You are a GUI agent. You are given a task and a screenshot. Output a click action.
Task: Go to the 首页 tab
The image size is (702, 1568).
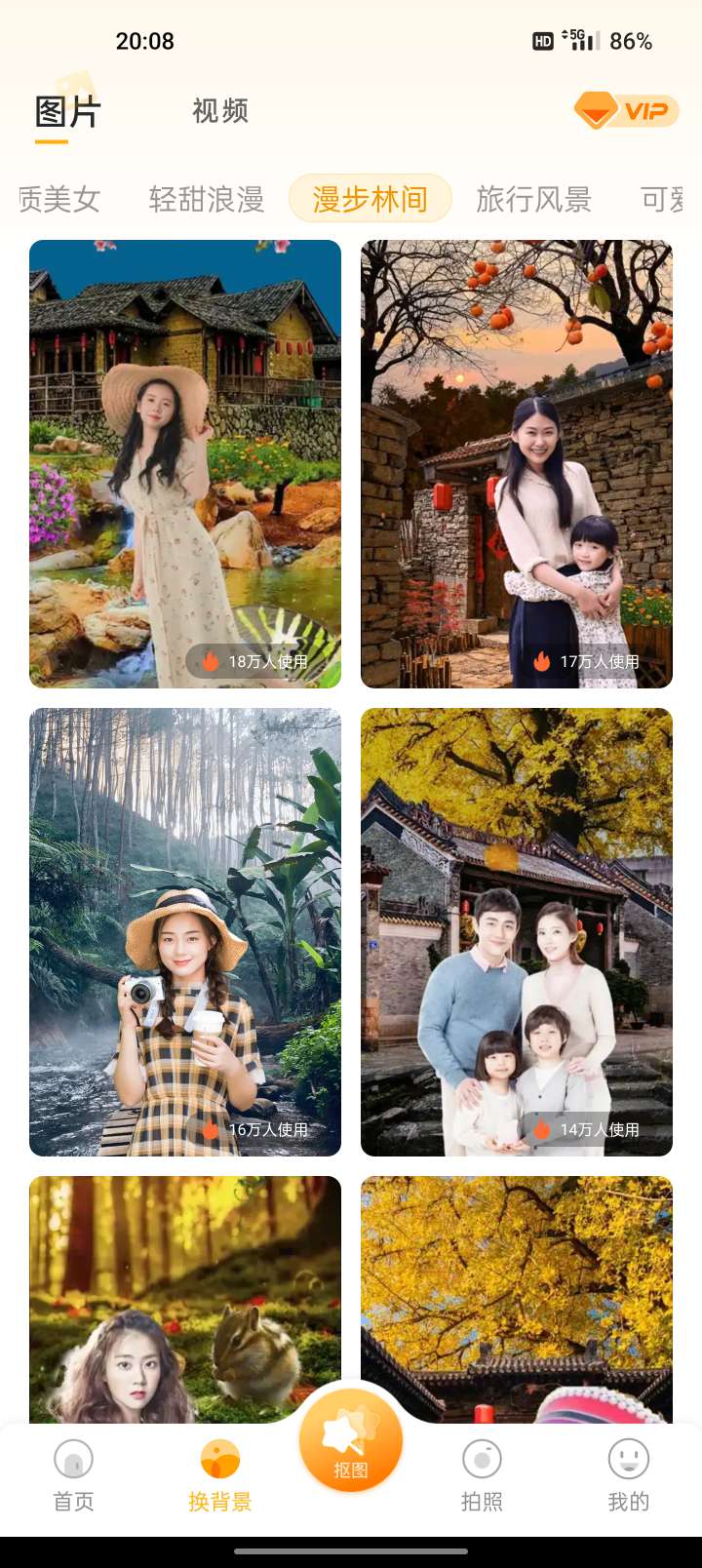[x=73, y=1475]
